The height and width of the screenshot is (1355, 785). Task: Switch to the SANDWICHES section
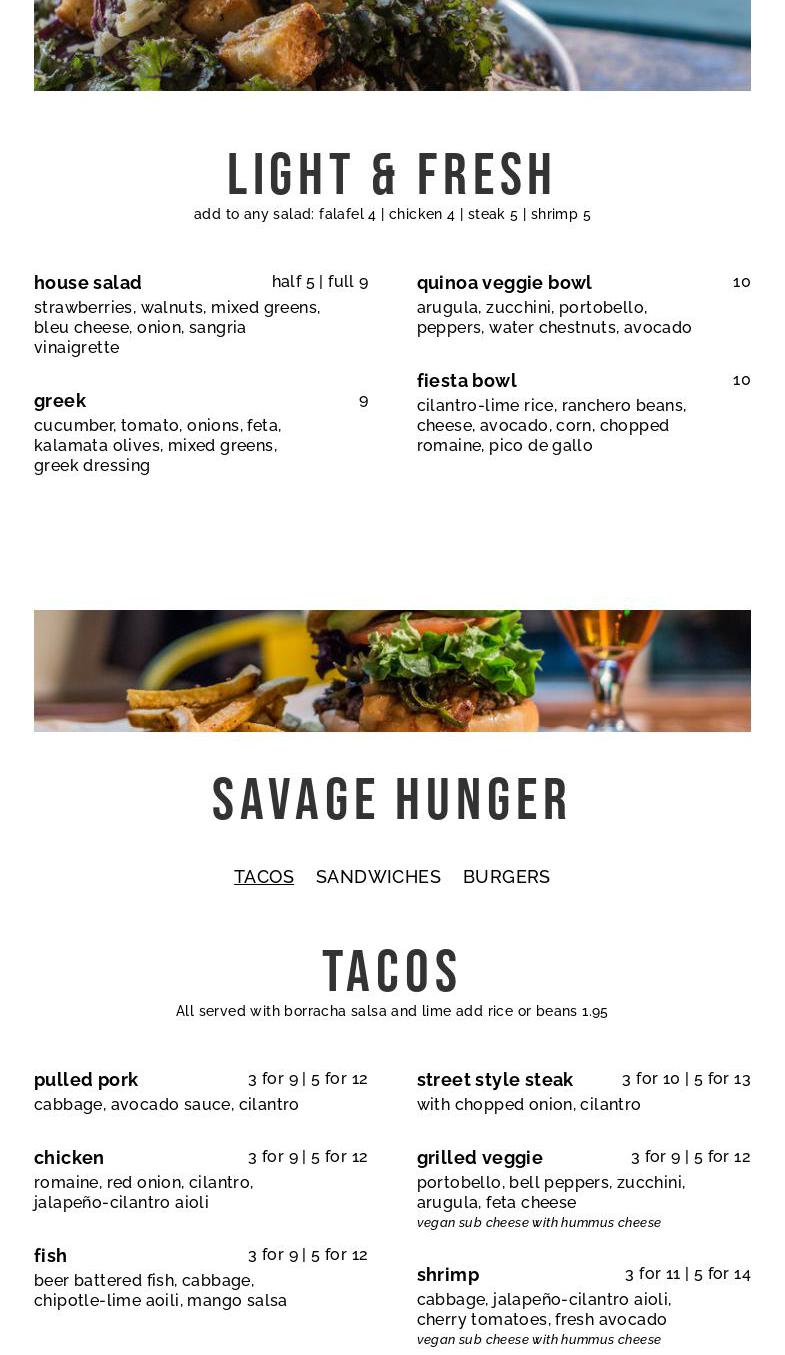(x=378, y=877)
